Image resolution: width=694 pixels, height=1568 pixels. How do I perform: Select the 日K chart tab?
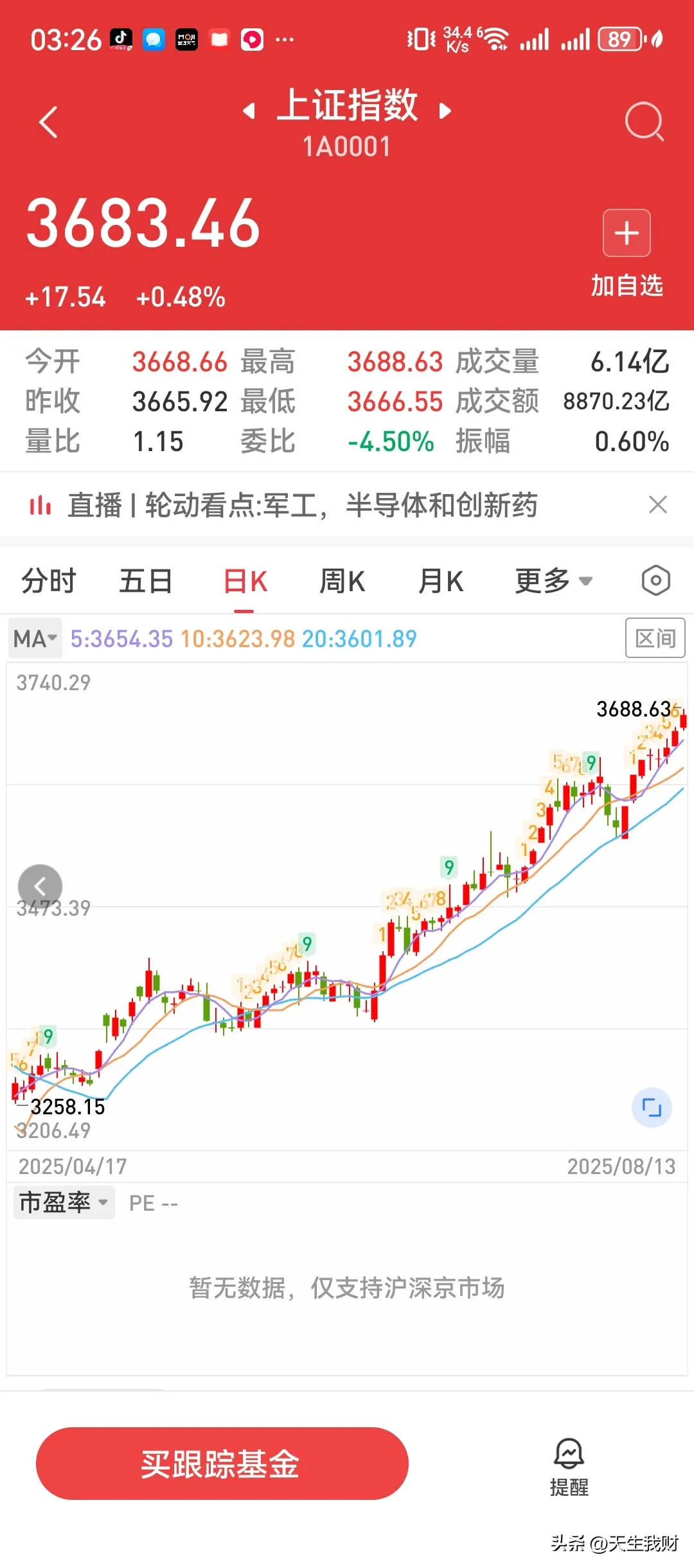(x=245, y=581)
